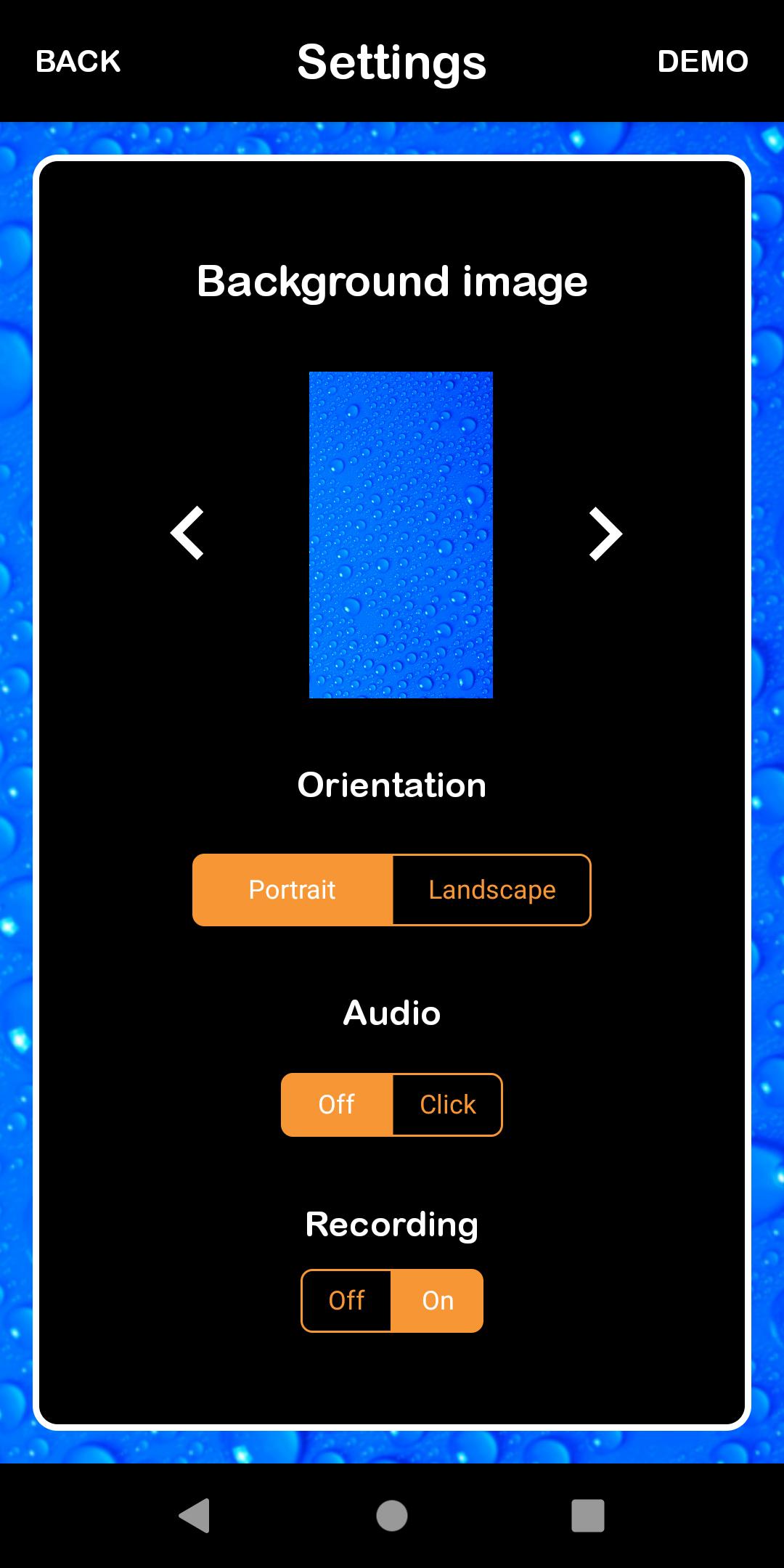Turn Recording Off
784x1568 pixels.
pos(347,1301)
